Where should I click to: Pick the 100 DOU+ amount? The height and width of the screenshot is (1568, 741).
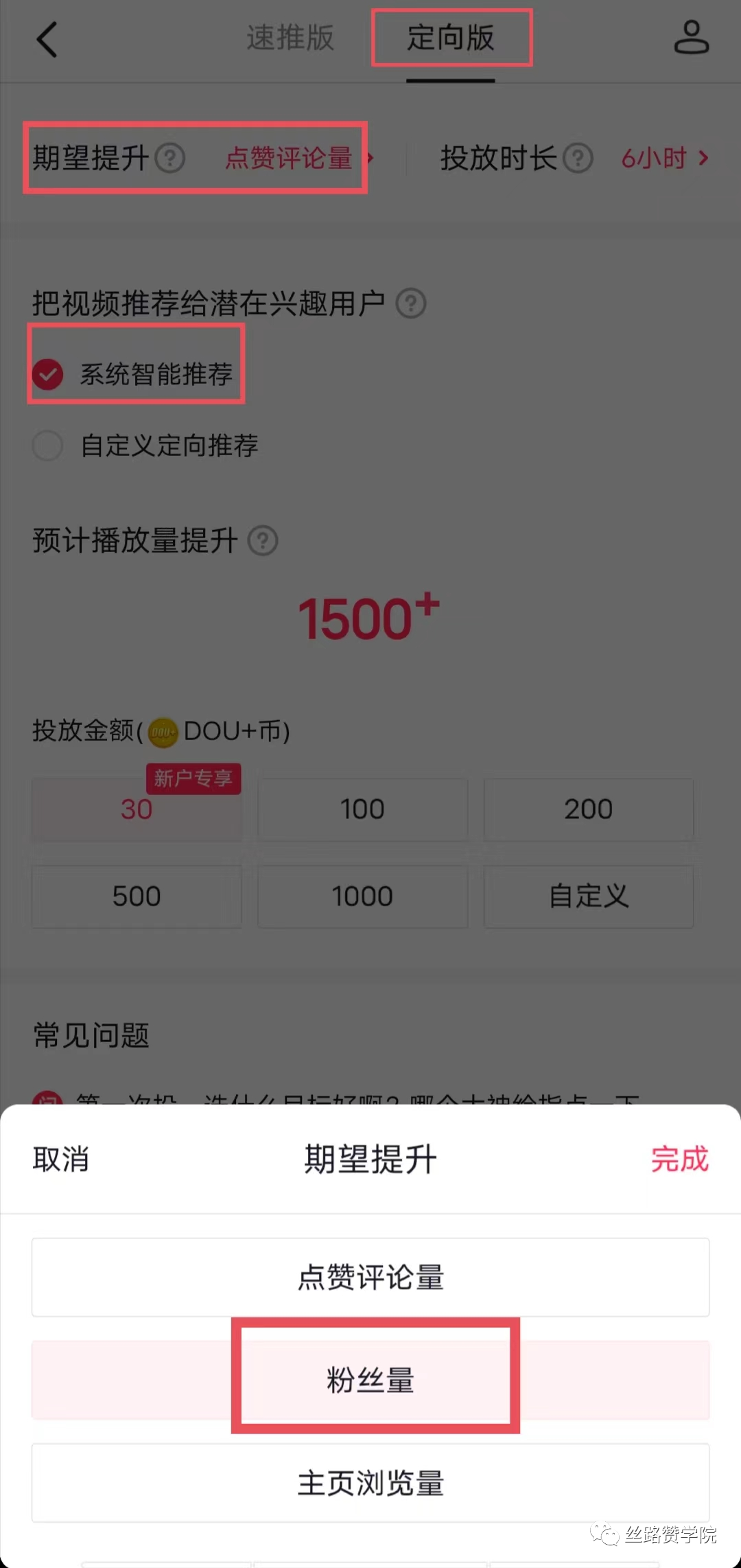coord(362,809)
